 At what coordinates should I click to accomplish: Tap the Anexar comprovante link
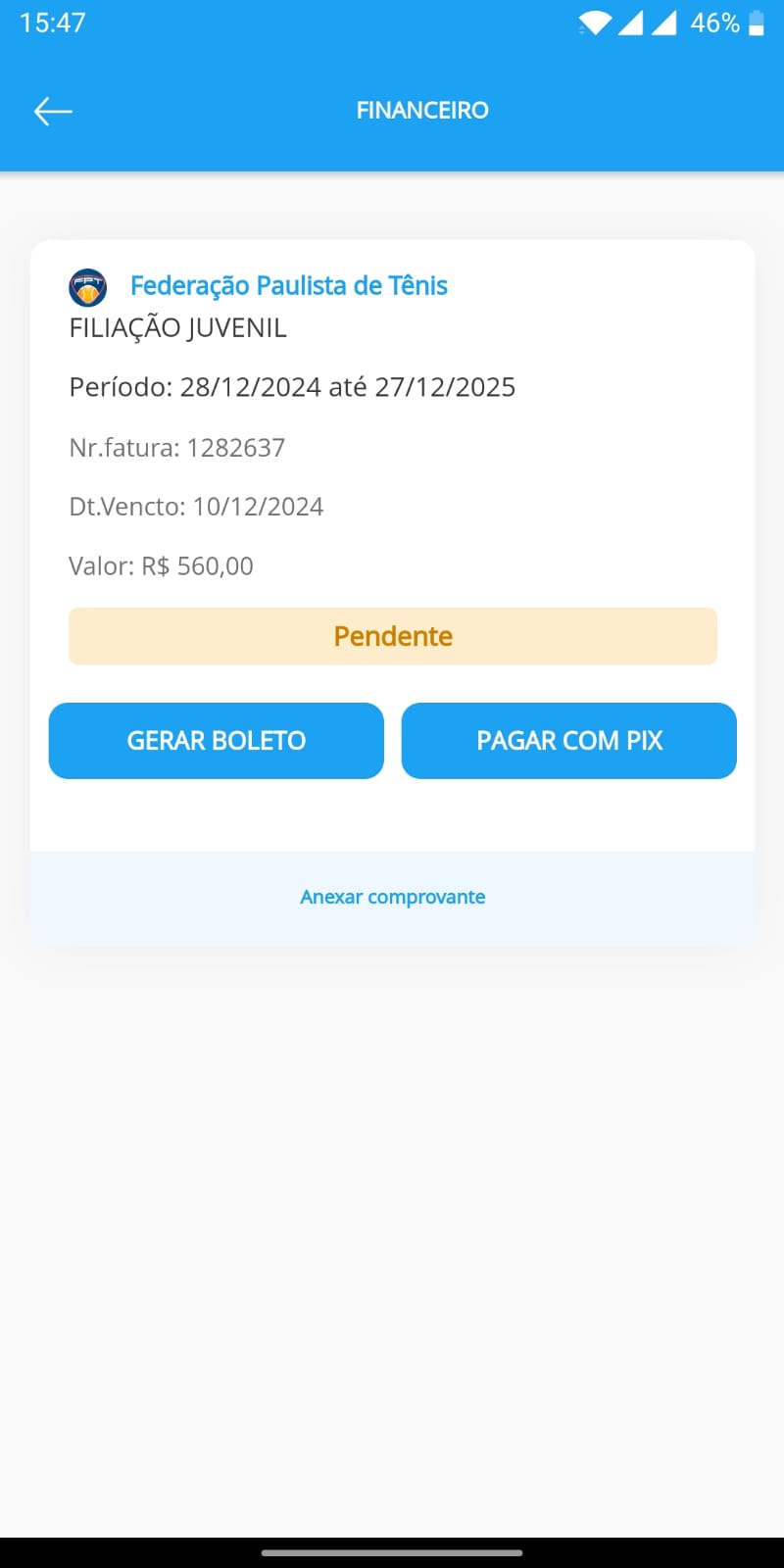point(392,897)
